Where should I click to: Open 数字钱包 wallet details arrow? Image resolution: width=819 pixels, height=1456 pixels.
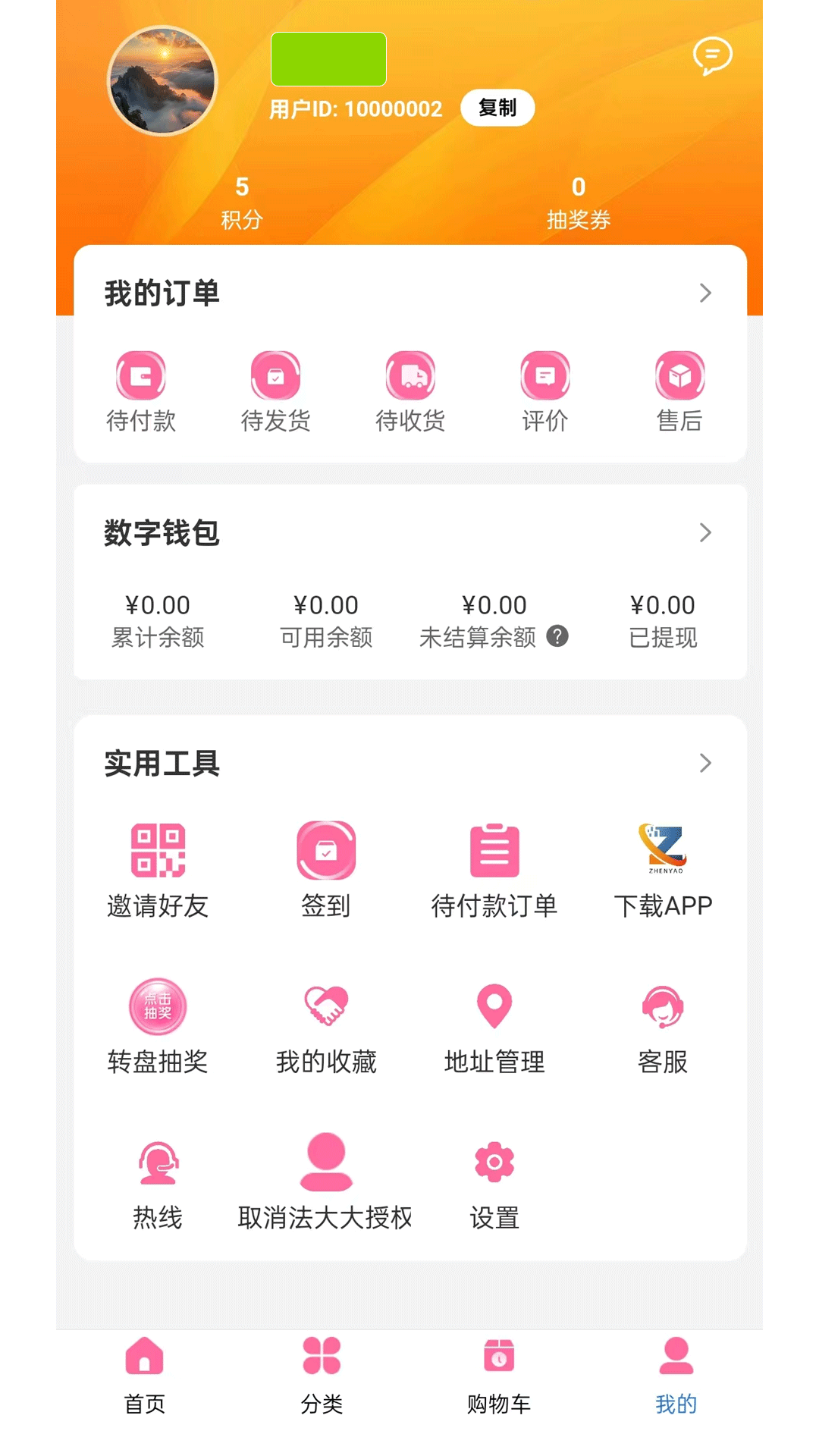click(704, 532)
